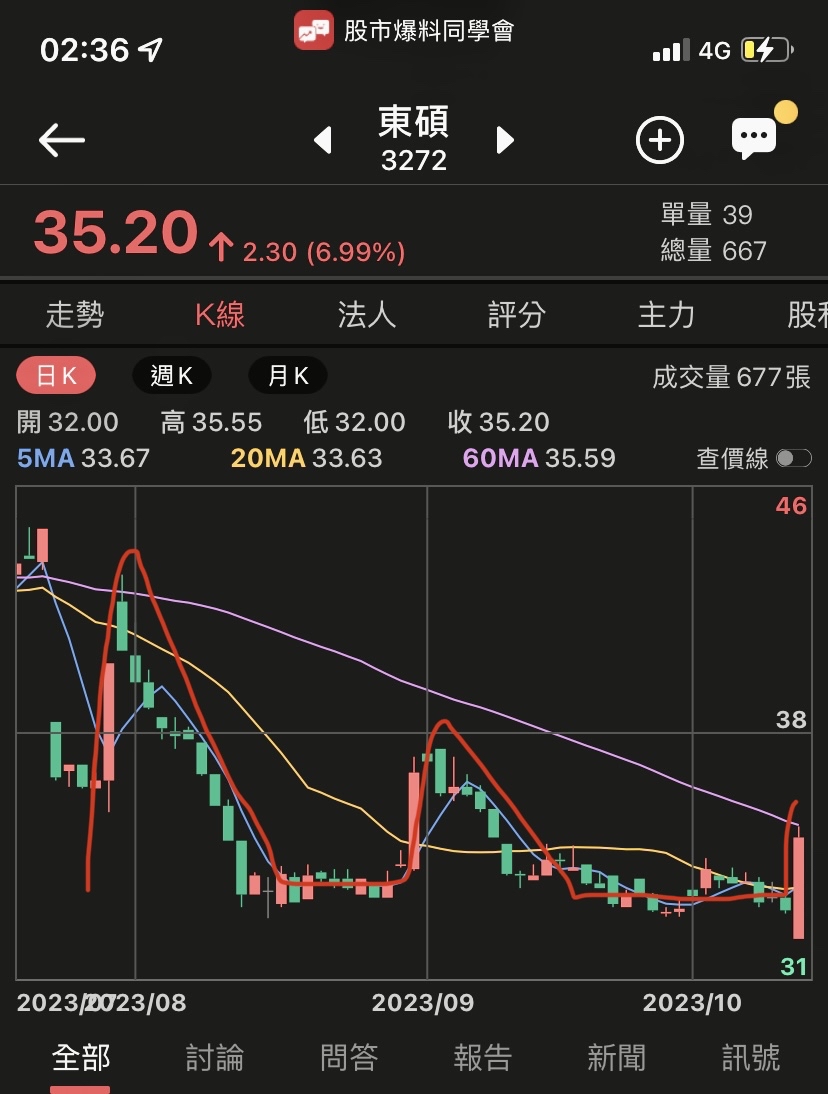
Task: Select the K線 tab
Action: pyautogui.click(x=219, y=315)
